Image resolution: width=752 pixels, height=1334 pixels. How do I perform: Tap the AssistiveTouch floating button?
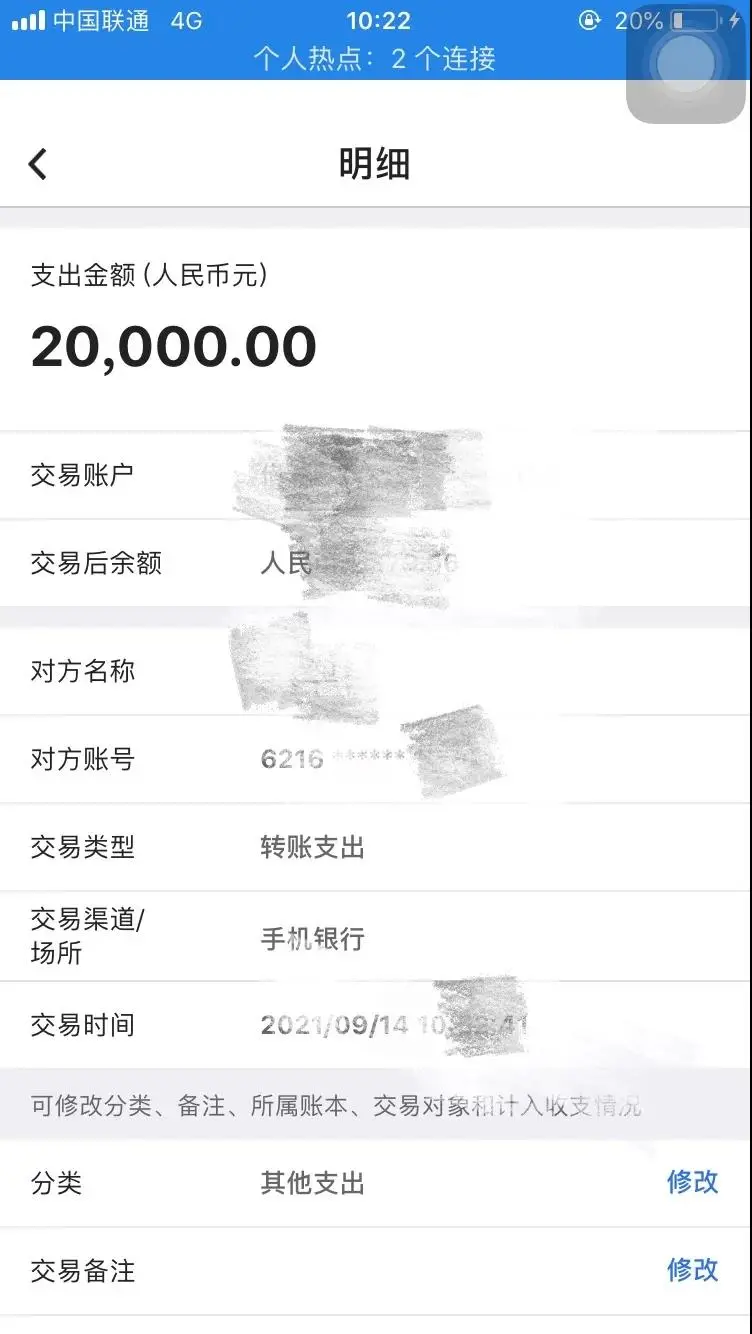click(685, 63)
